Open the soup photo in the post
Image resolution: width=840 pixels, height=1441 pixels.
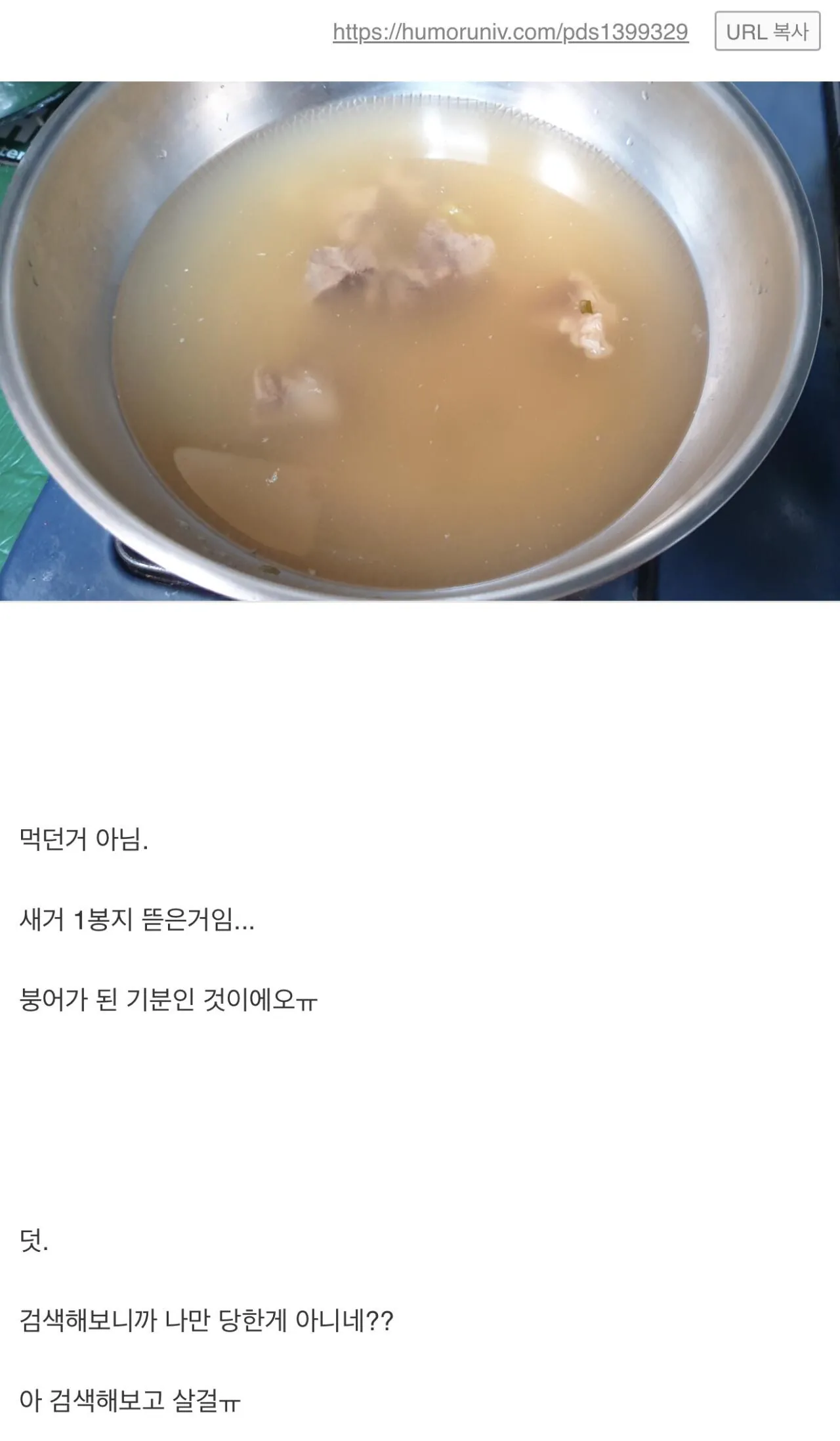click(x=420, y=341)
